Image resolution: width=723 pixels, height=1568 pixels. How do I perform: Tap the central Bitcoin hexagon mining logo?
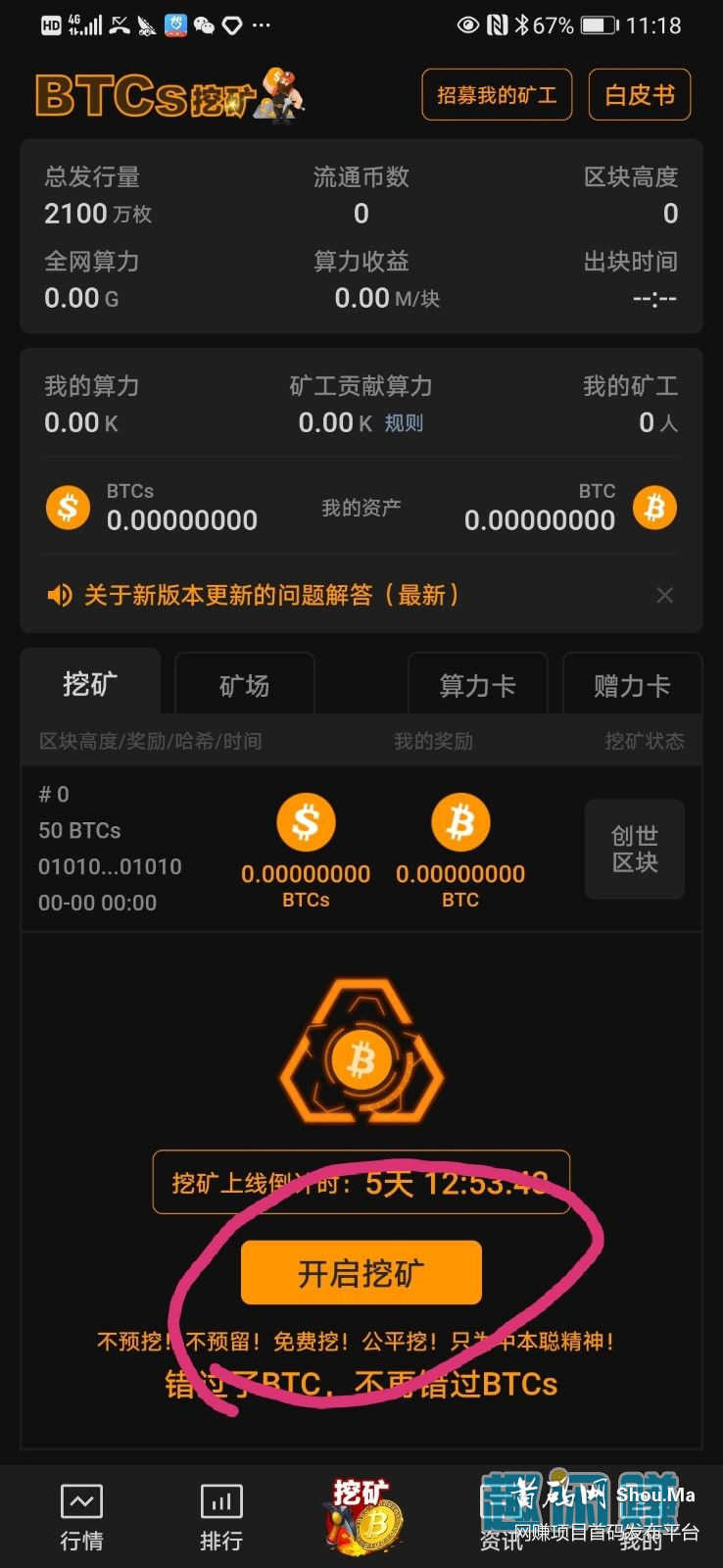click(361, 1058)
